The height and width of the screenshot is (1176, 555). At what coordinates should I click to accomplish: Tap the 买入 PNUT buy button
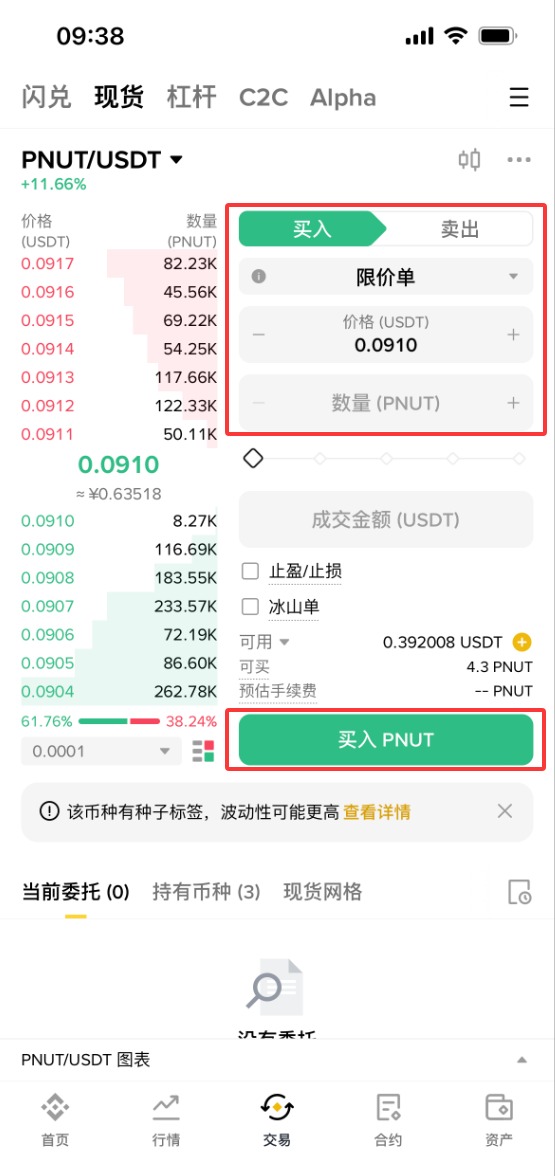(386, 740)
